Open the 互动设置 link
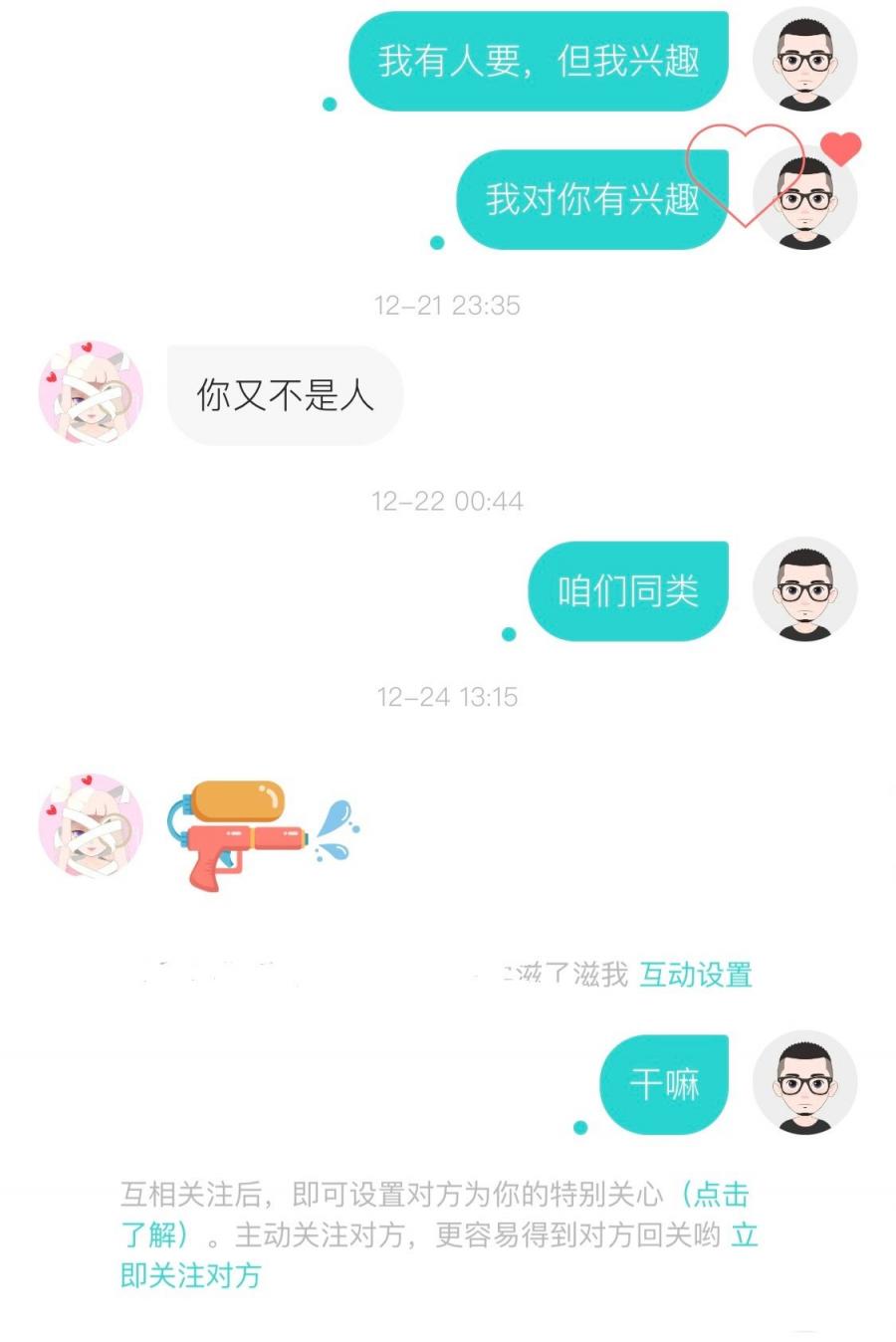This screenshot has height=1342, width=896. click(x=695, y=975)
